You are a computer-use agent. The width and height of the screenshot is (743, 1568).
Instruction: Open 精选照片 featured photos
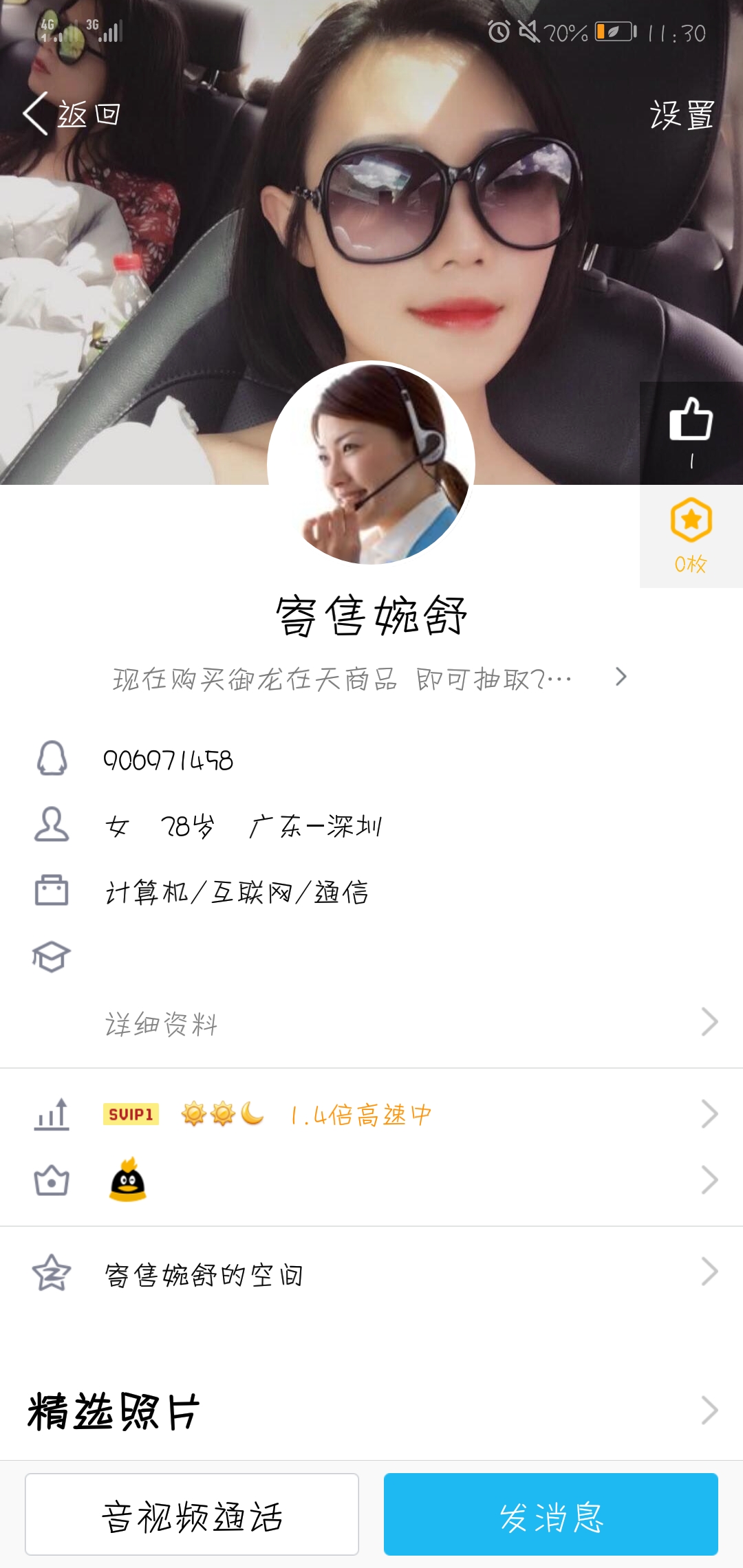(371, 1411)
